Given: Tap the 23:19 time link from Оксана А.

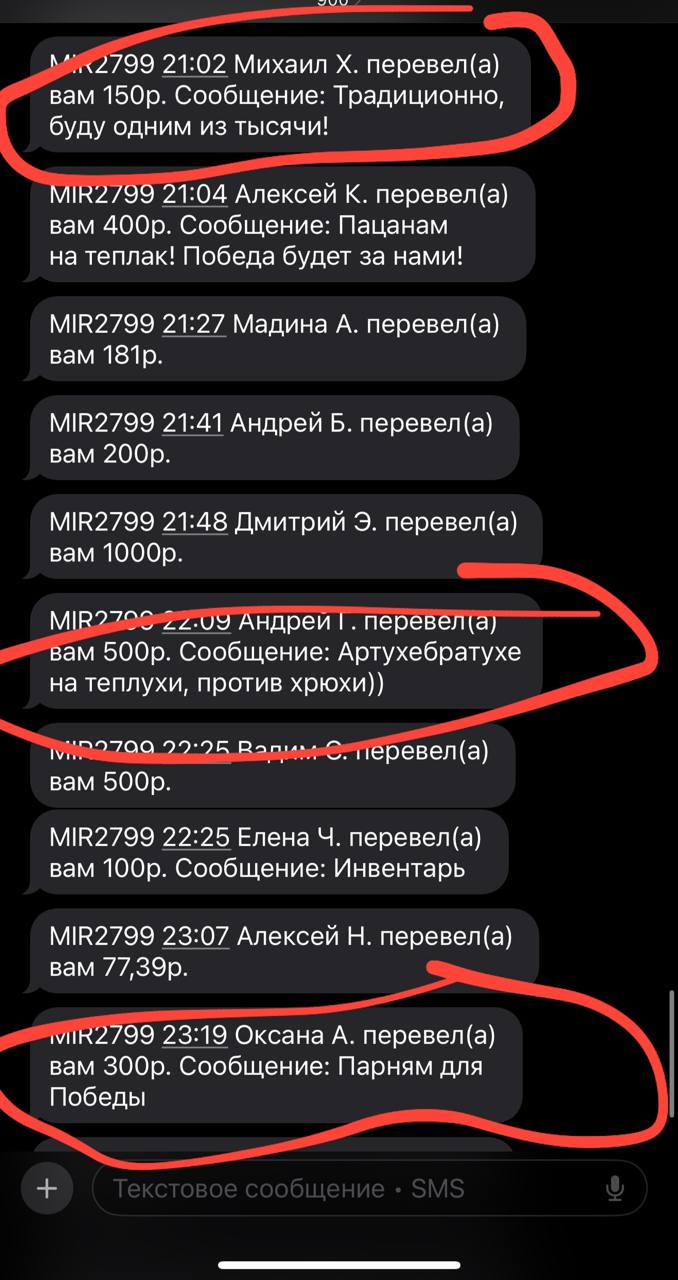Looking at the screenshot, I should 196,1035.
